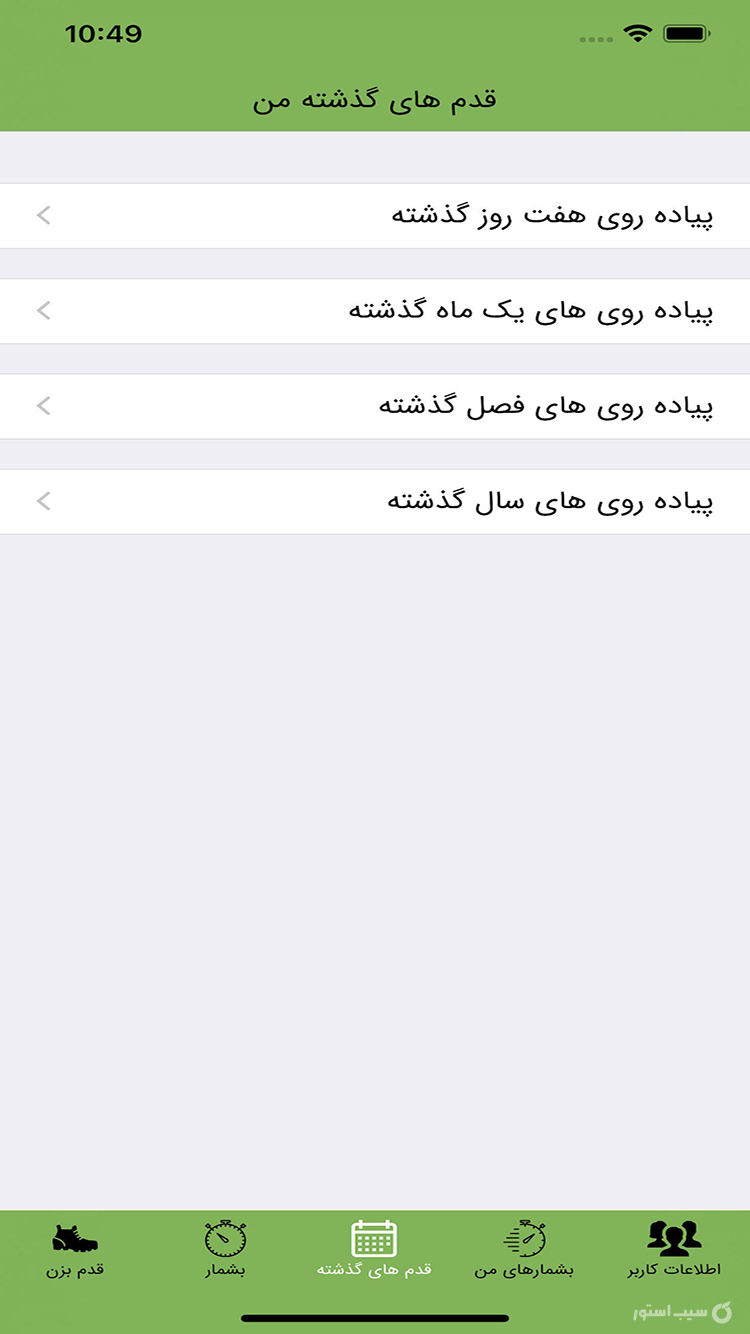Select the بشمارهای من speed-timer icon
Viewport: 750px width, 1334px height.
point(527,1237)
